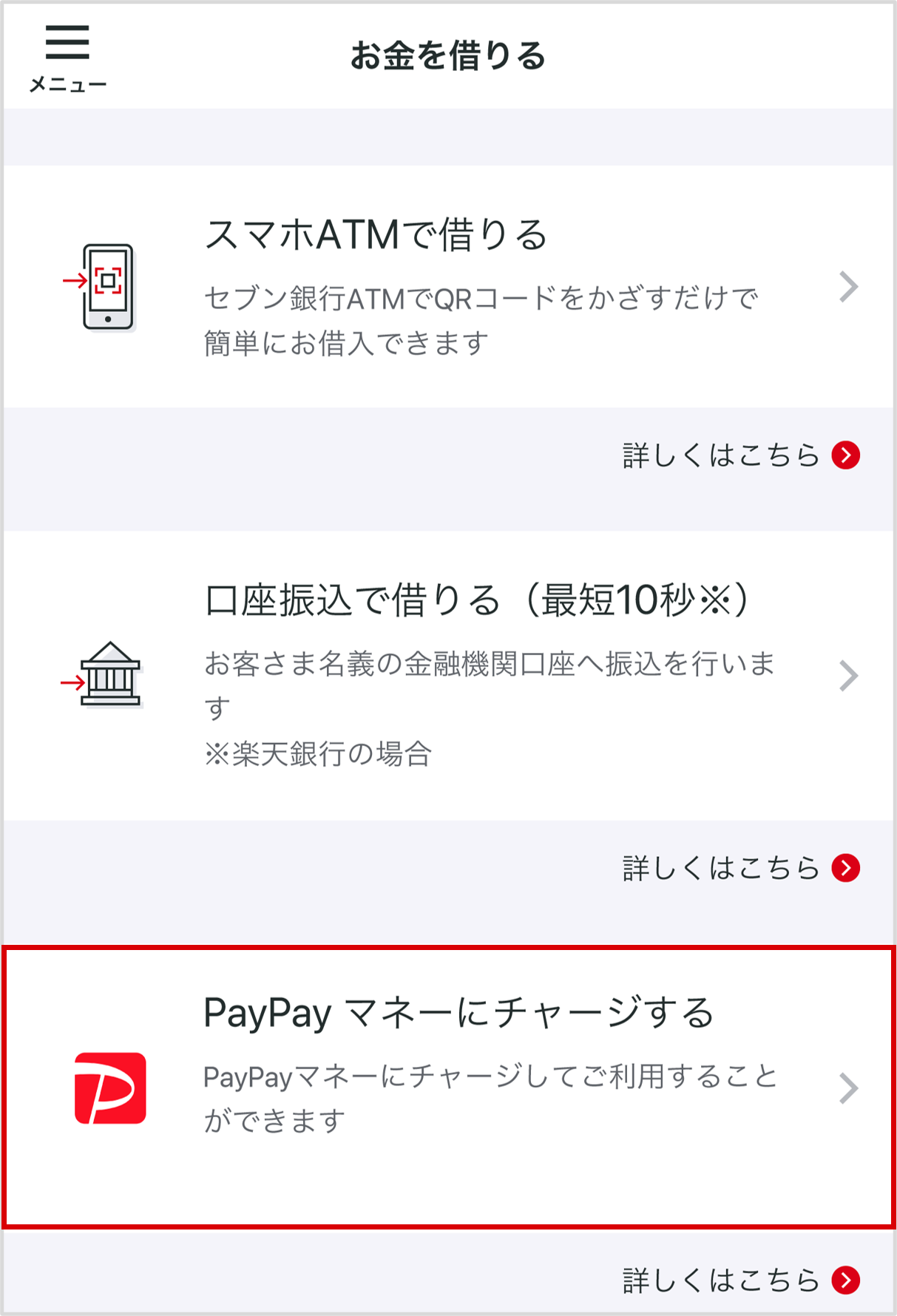Expand the スマホATMで借りる chevron
The height and width of the screenshot is (1316, 897).
[x=849, y=288]
